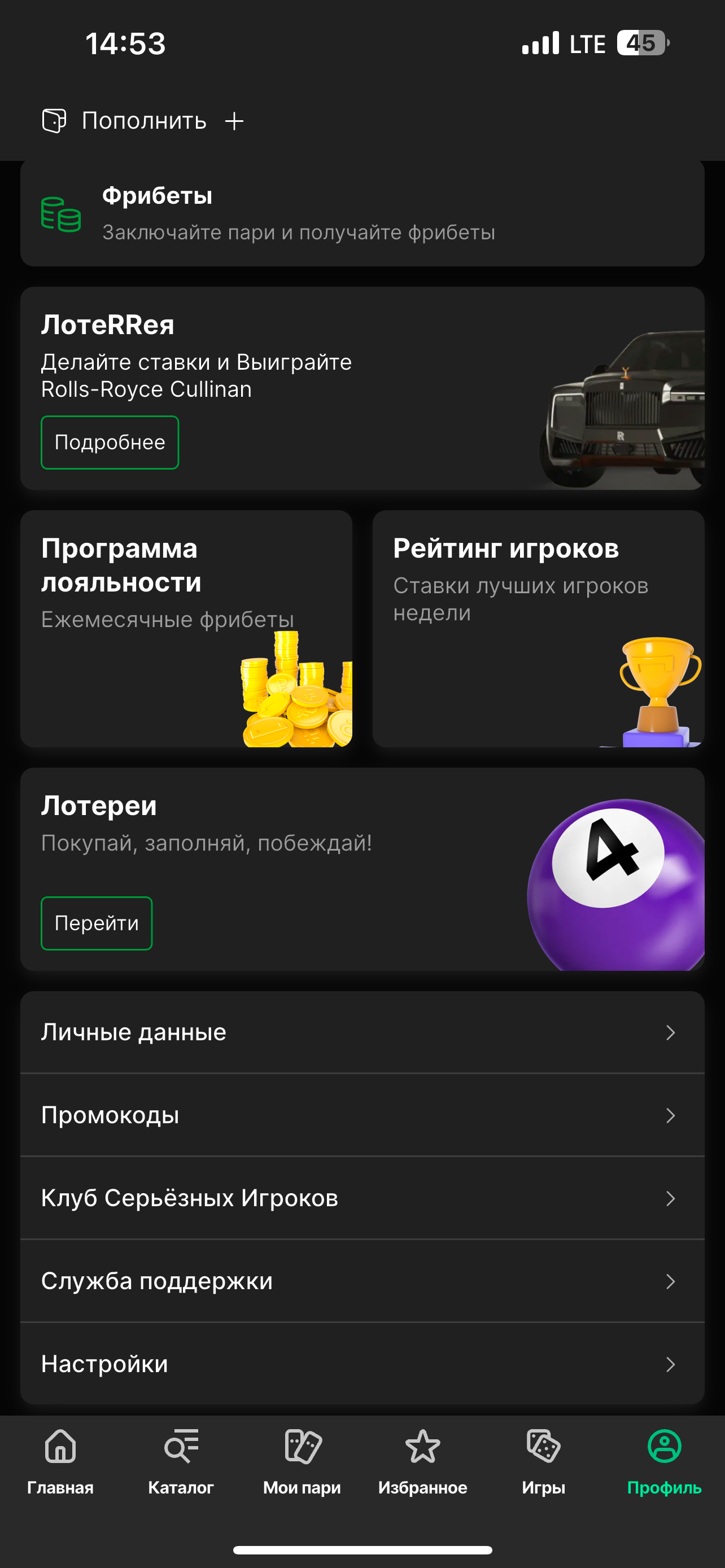Tap Перейти in the Лотереи card
Image resolution: width=725 pixels, height=1568 pixels.
[96, 923]
